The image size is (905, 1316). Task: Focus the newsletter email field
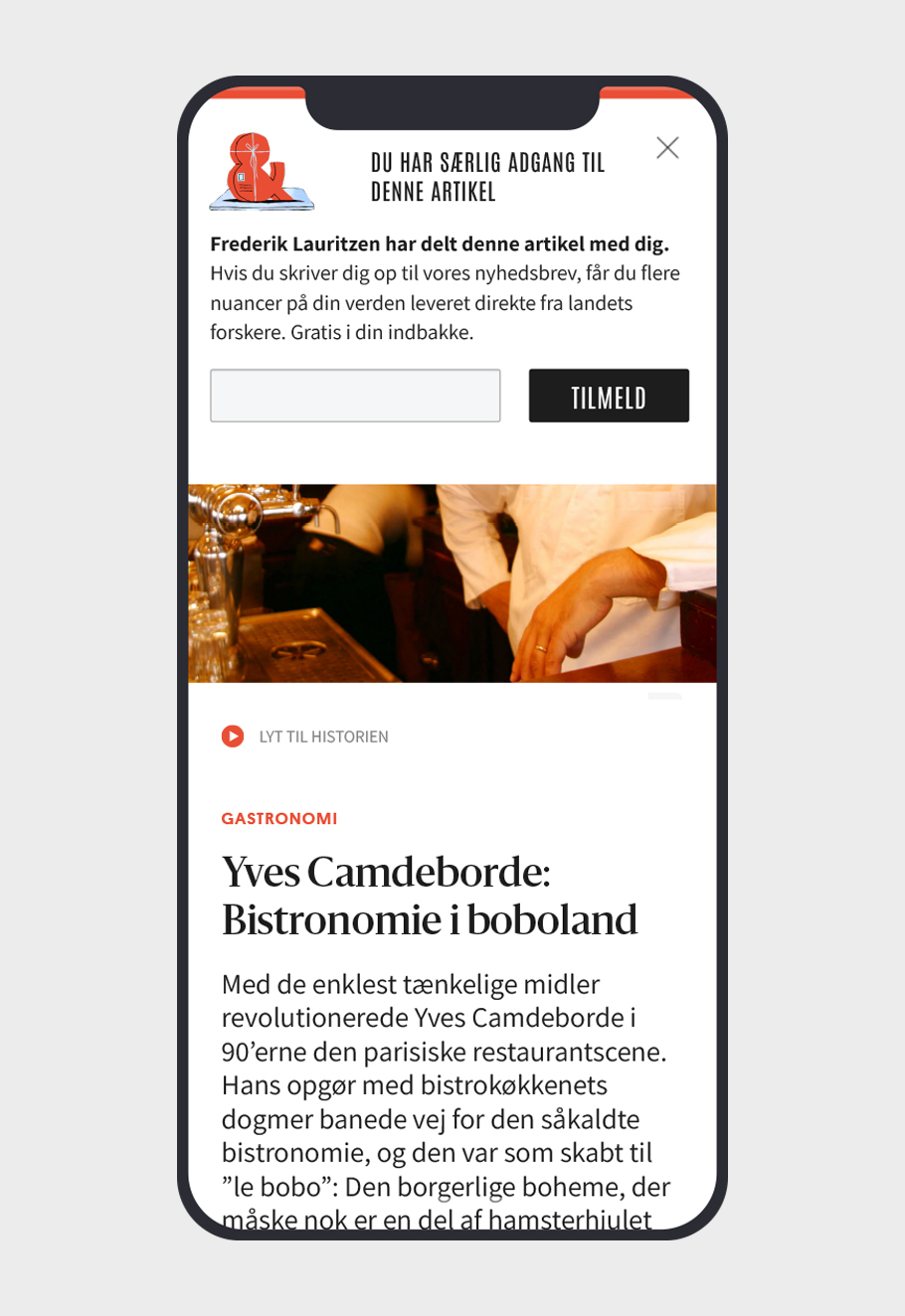point(355,396)
